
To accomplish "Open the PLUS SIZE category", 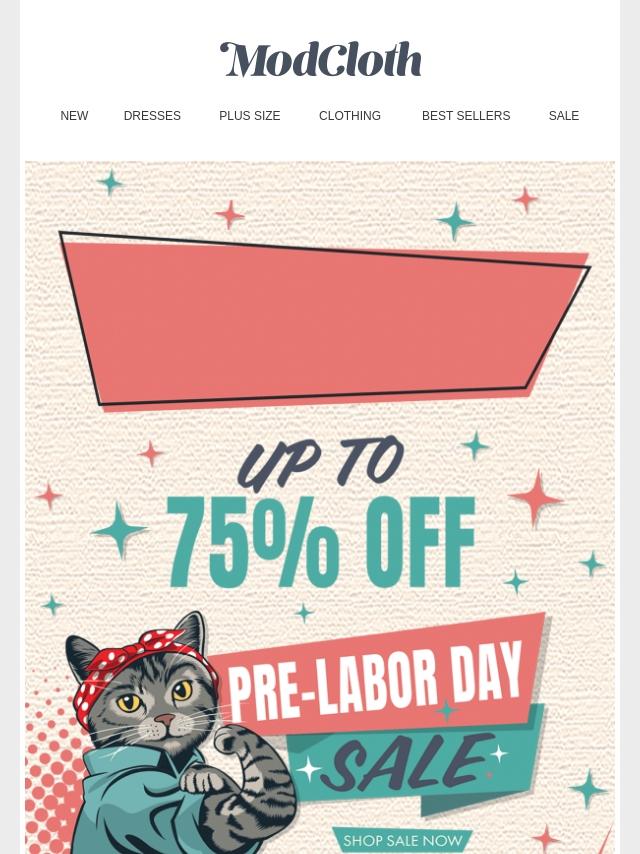I will tap(249, 116).
